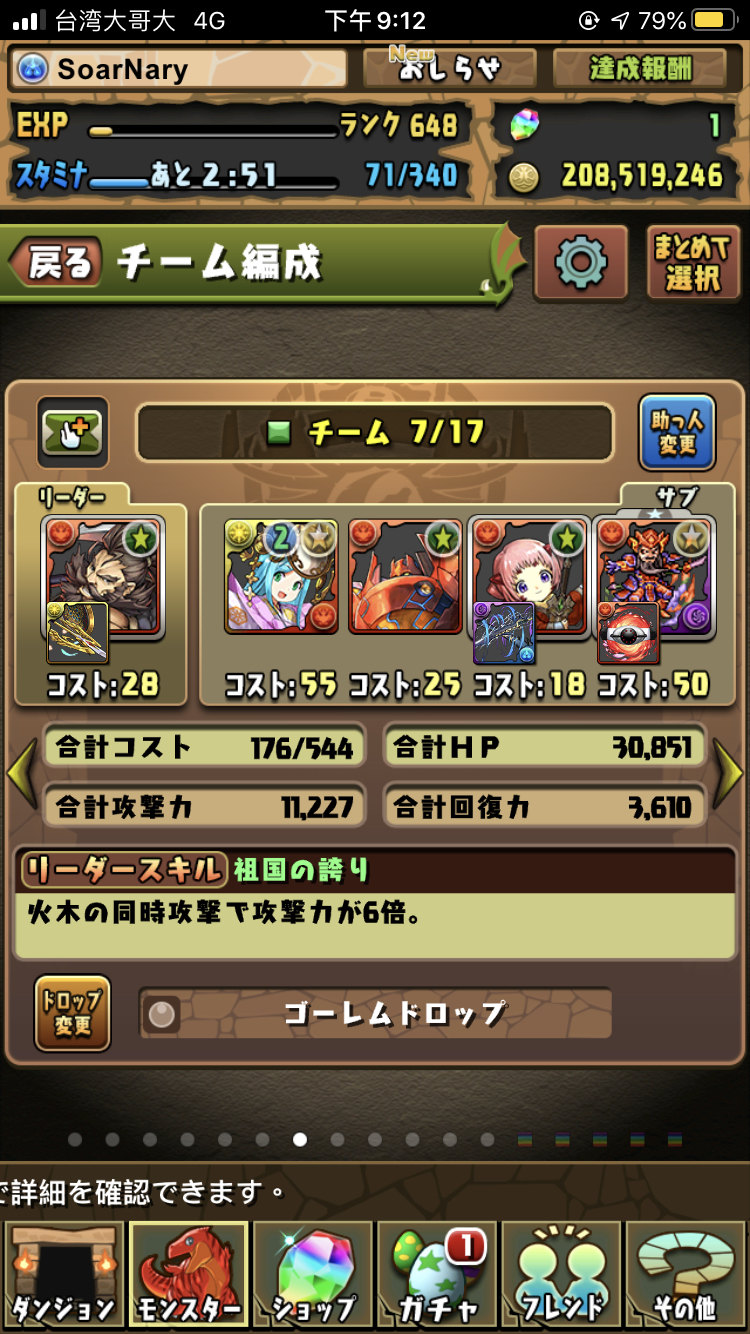Tap the ドロップ変更 button

[x=72, y=1013]
